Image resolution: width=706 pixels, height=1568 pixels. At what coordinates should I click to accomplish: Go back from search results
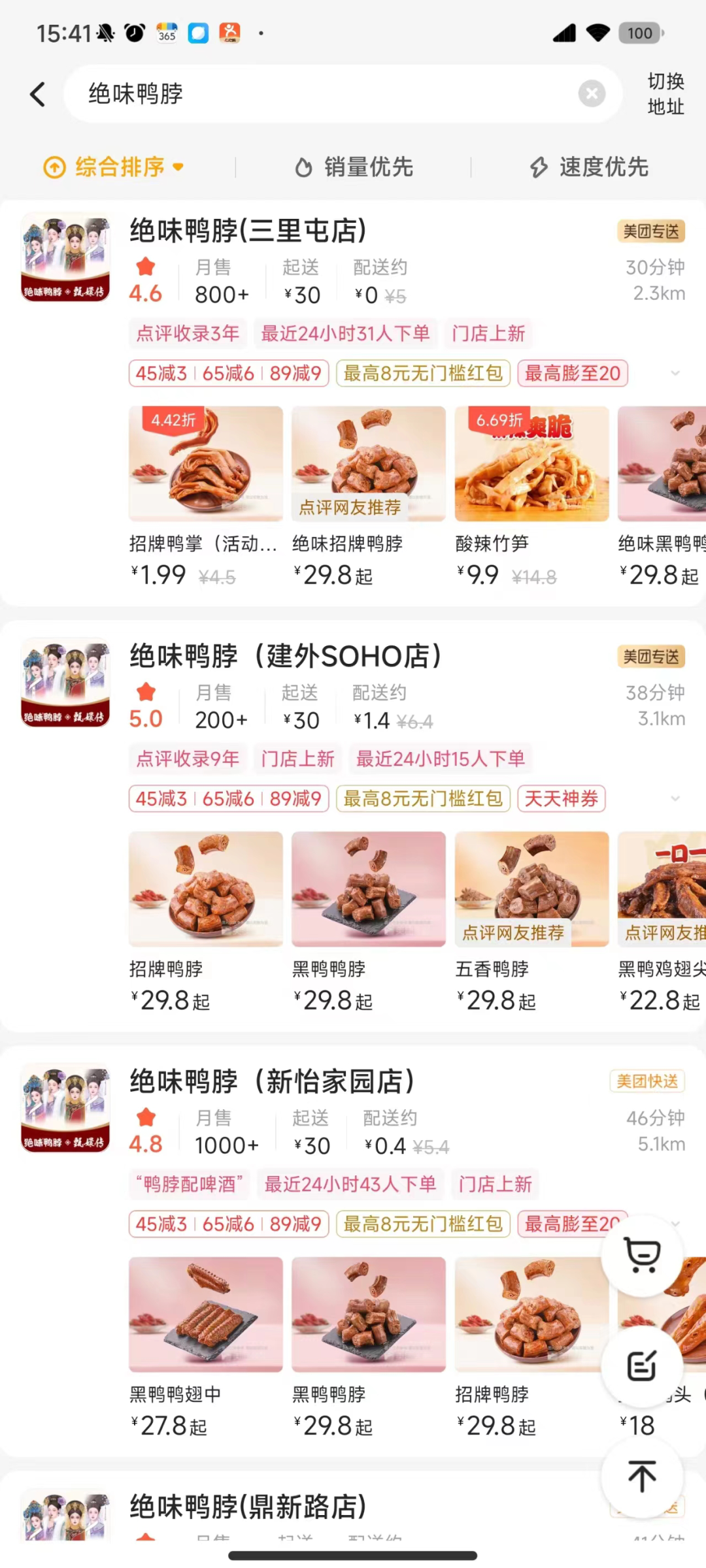38,94
